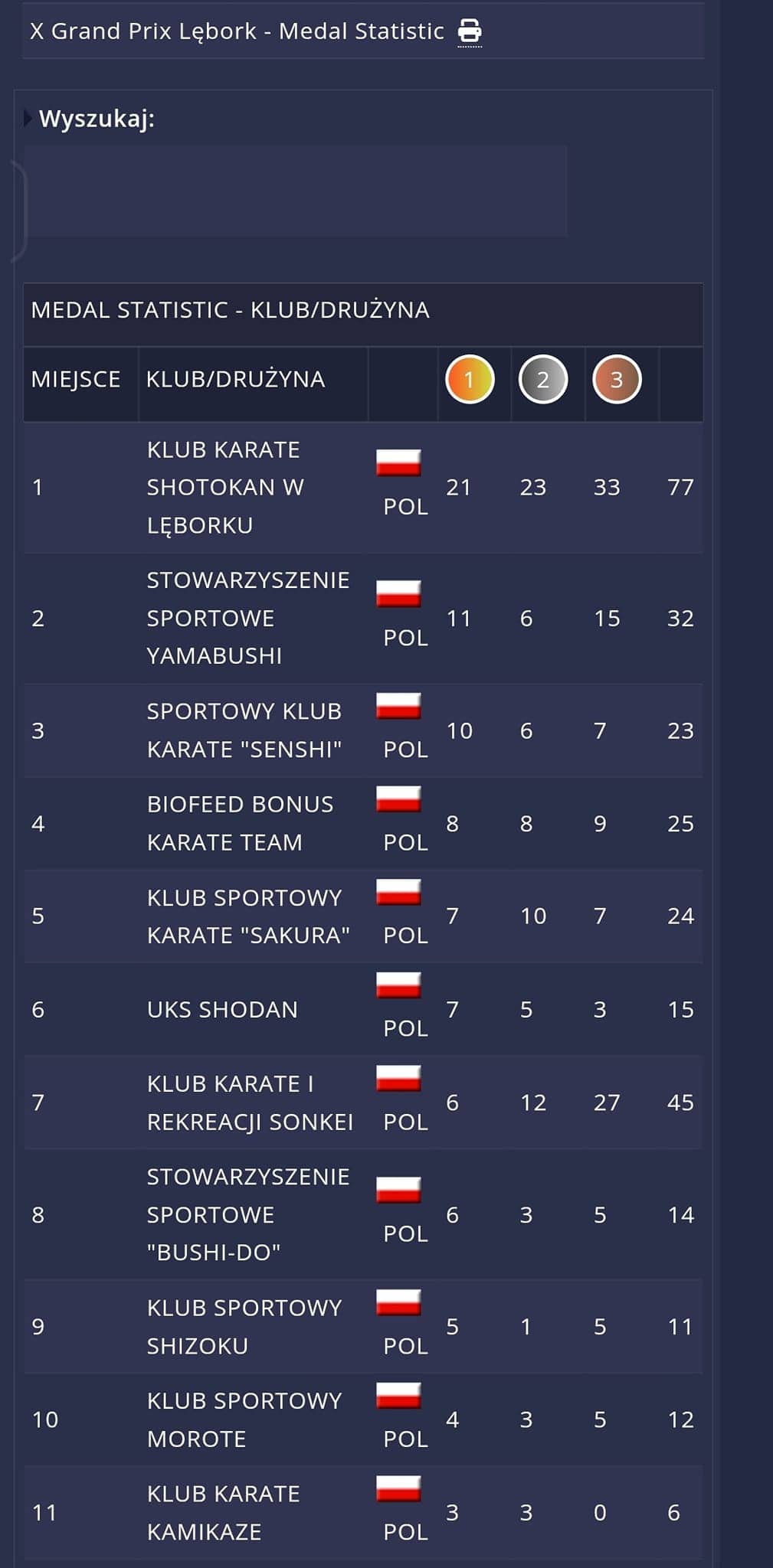773x1568 pixels.
Task: Focus the Wyszukaj search field
Action: pos(296,190)
